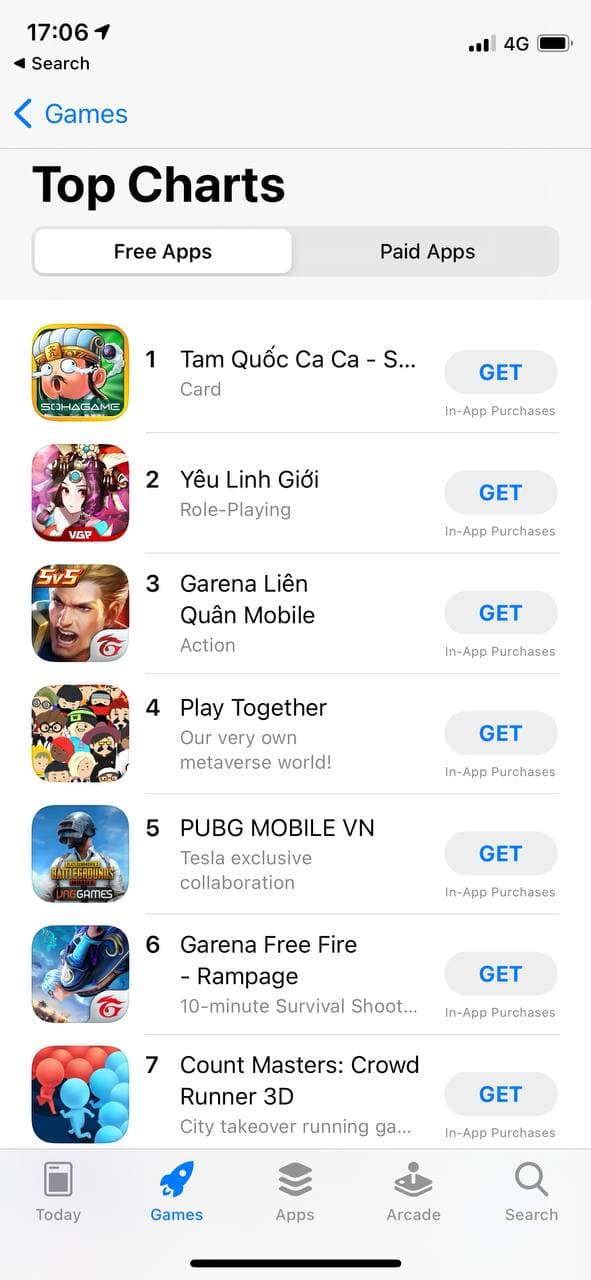The width and height of the screenshot is (591, 1280).
Task: Open the Today tab
Action: tap(58, 1193)
